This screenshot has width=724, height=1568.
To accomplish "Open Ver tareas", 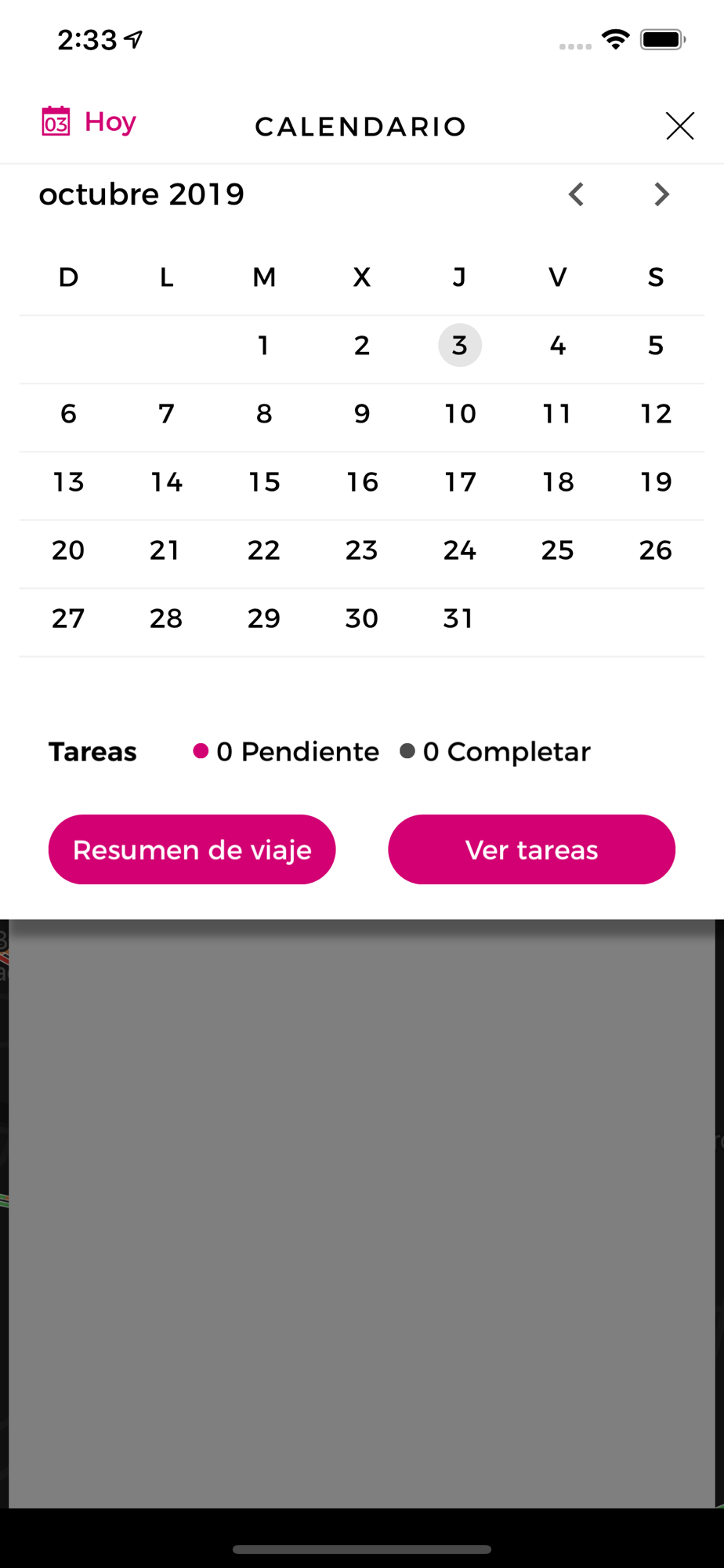I will [531, 849].
